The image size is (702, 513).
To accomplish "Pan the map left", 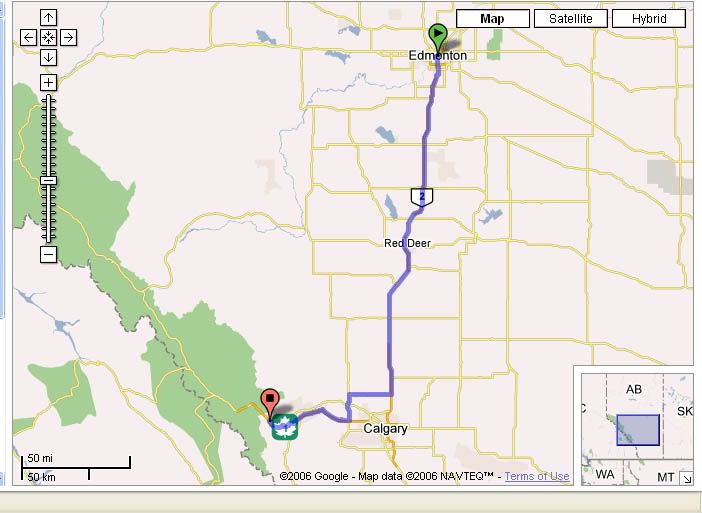I will tap(29, 37).
